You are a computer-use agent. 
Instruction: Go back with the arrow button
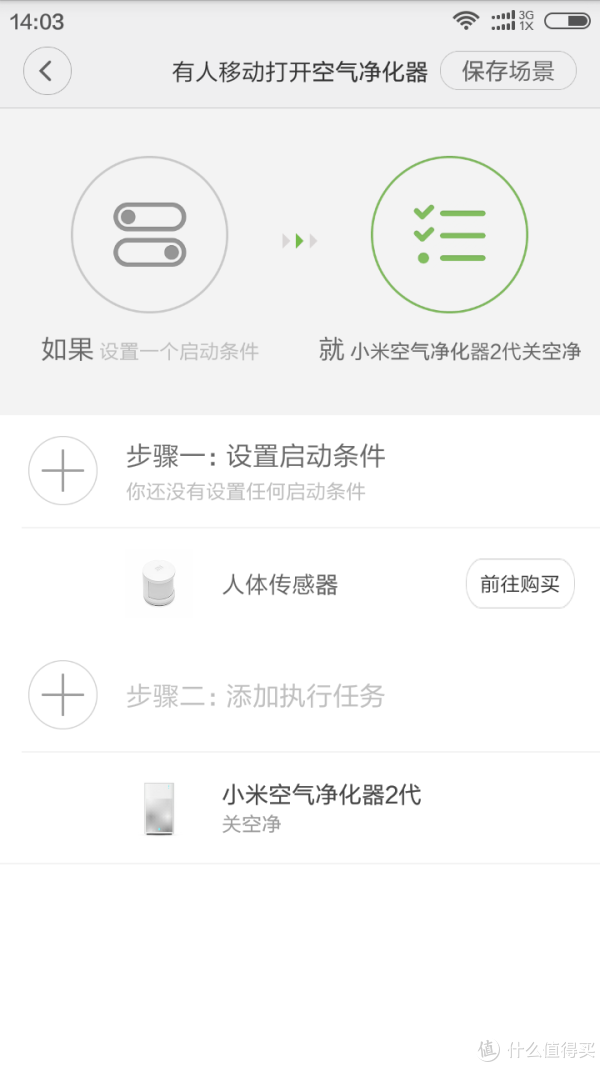47,71
